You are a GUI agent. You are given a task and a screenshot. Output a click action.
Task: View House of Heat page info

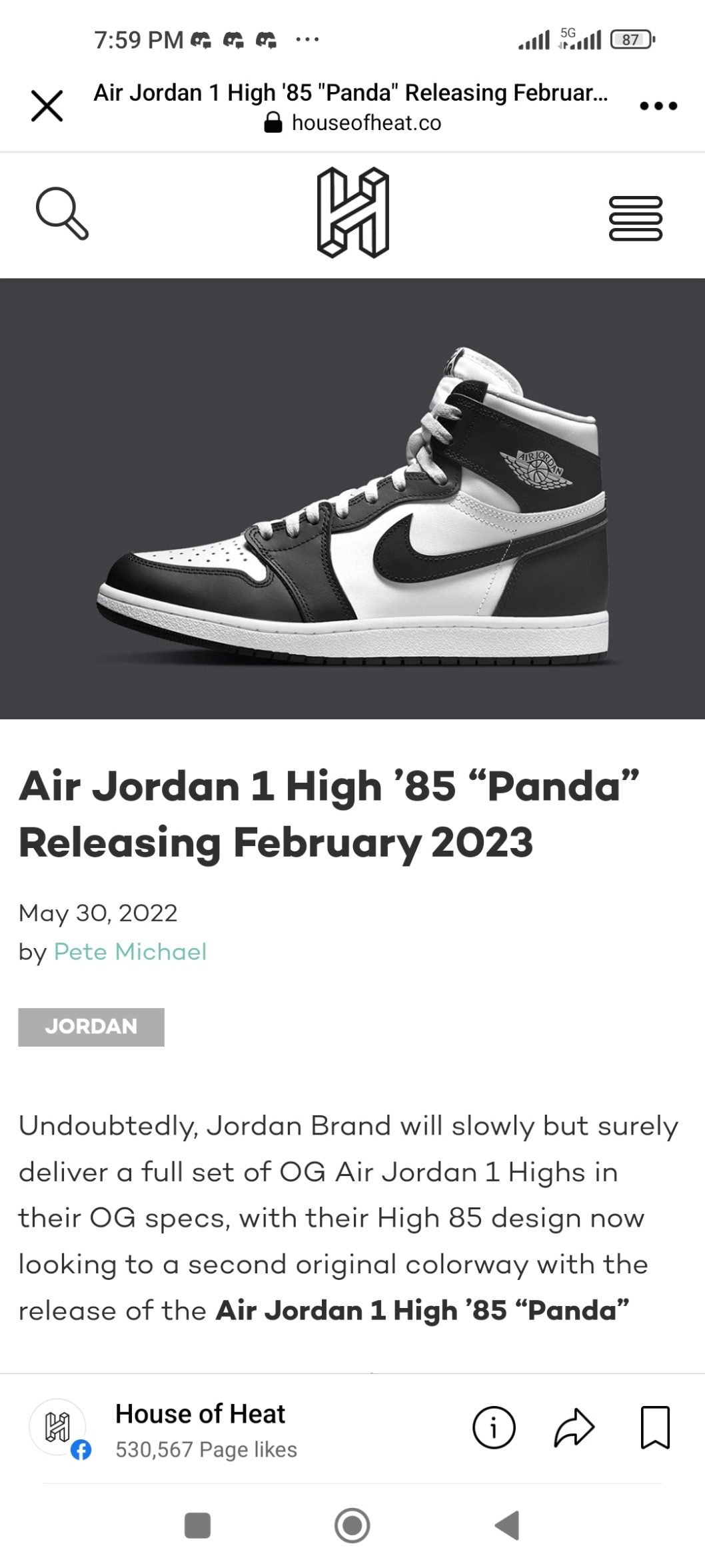(494, 1428)
